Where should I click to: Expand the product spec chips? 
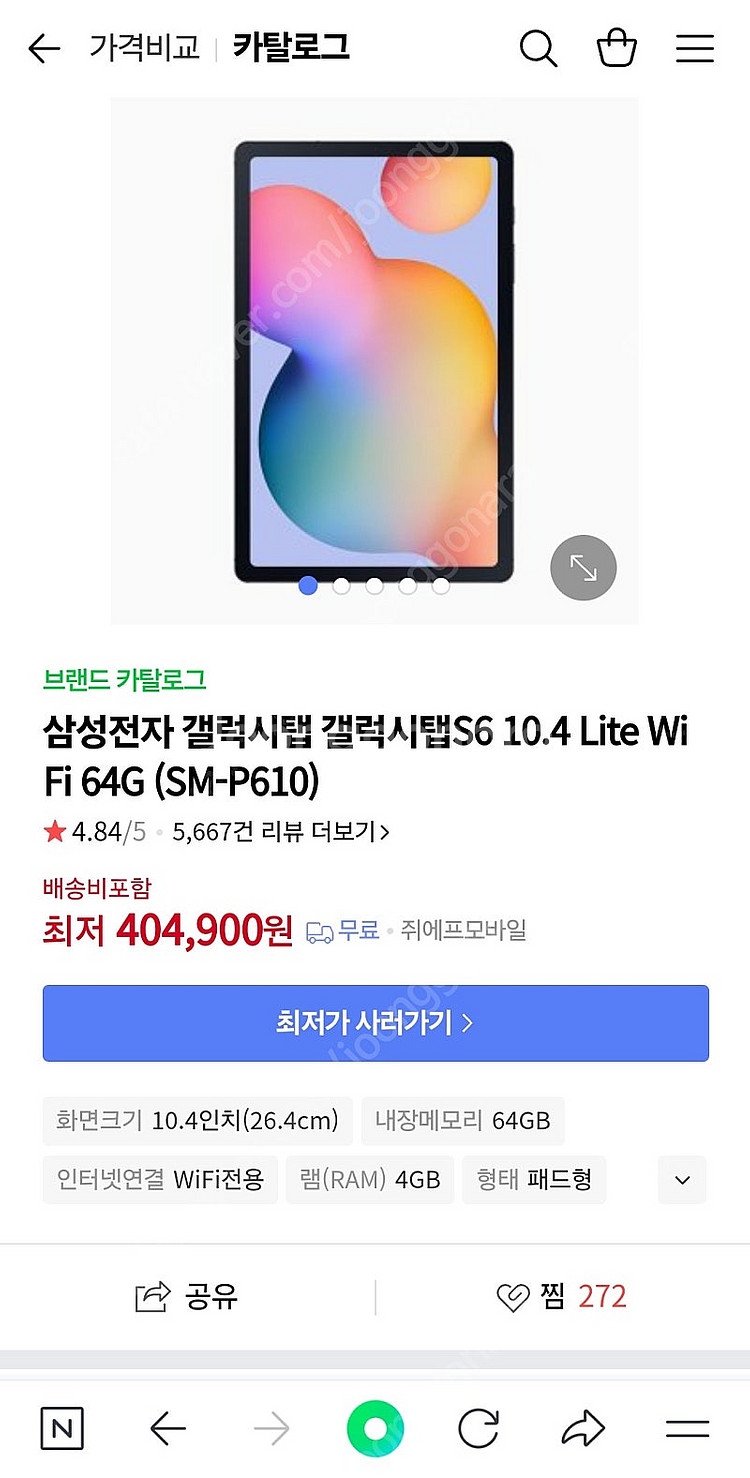pos(682,1180)
